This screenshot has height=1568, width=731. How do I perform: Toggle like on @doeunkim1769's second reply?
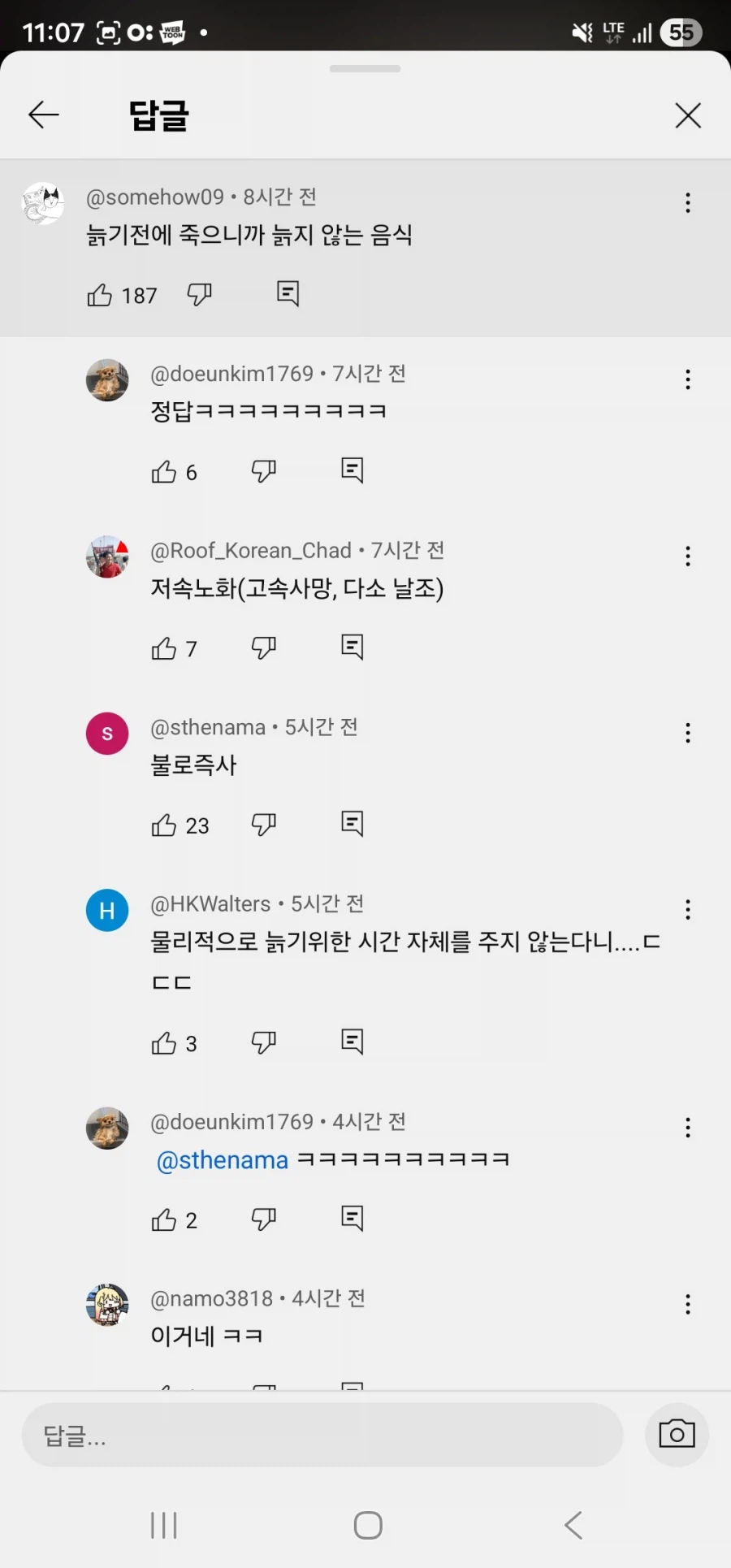coord(165,1219)
